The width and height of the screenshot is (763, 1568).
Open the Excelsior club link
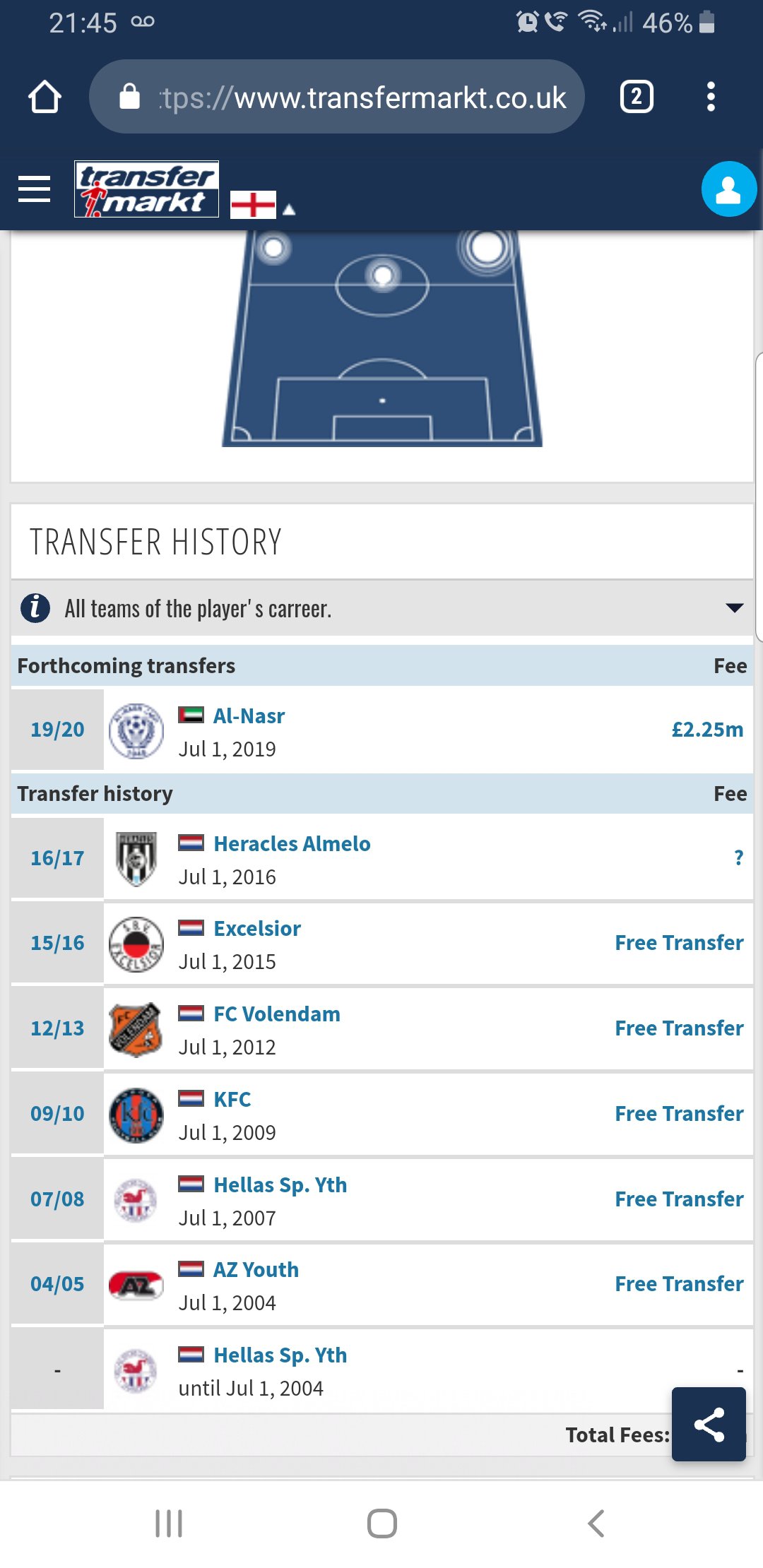[257, 928]
